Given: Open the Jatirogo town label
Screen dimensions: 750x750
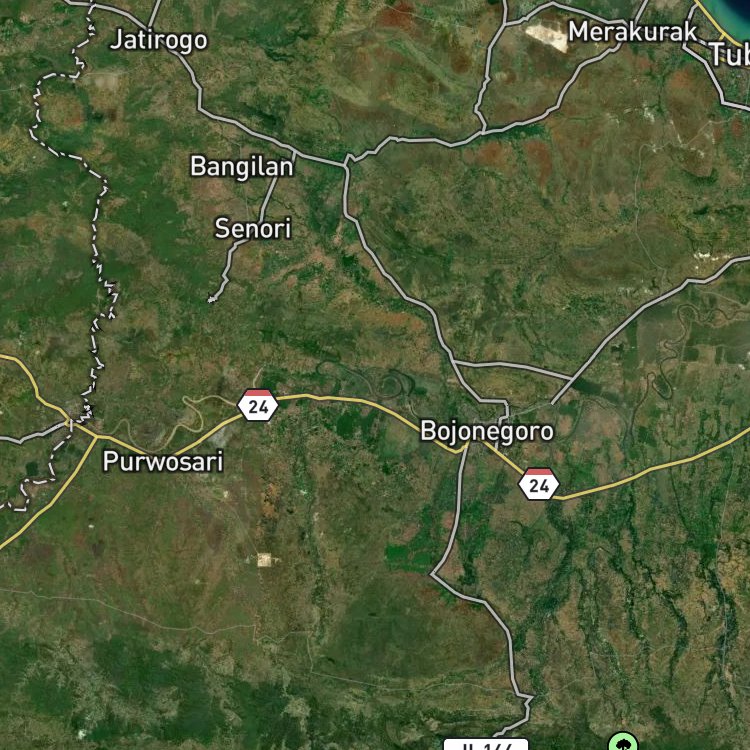Looking at the screenshot, I should tap(159, 40).
